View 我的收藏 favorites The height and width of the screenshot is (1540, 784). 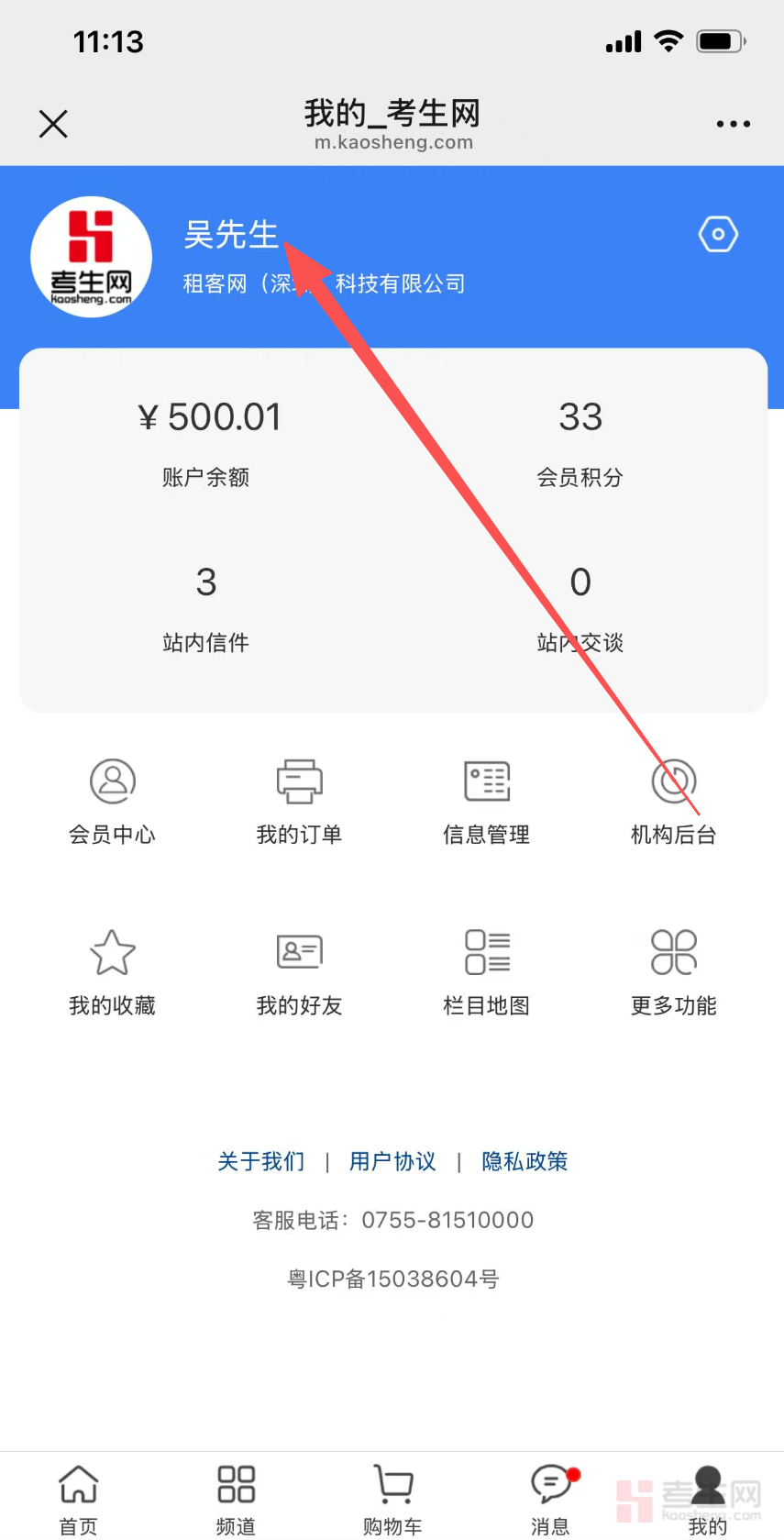click(113, 972)
